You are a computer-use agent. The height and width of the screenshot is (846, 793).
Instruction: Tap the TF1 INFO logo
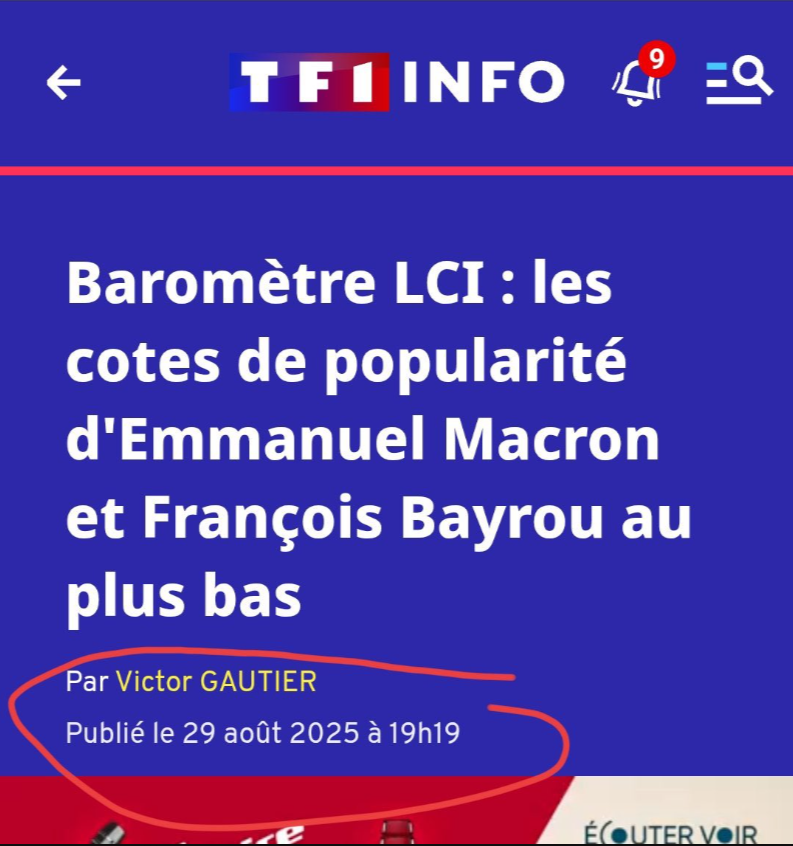click(397, 82)
